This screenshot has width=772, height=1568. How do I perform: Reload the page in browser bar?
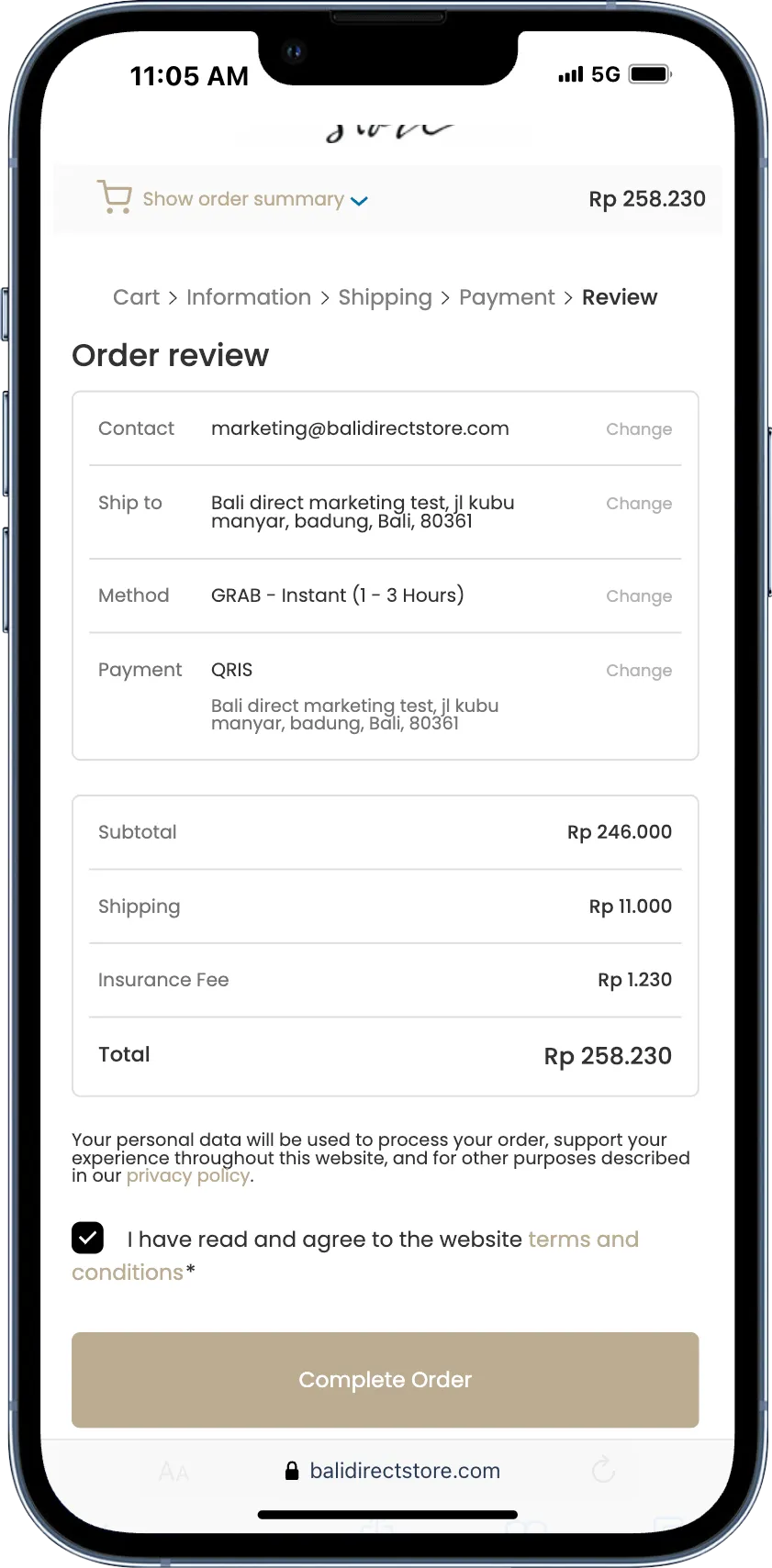603,1471
